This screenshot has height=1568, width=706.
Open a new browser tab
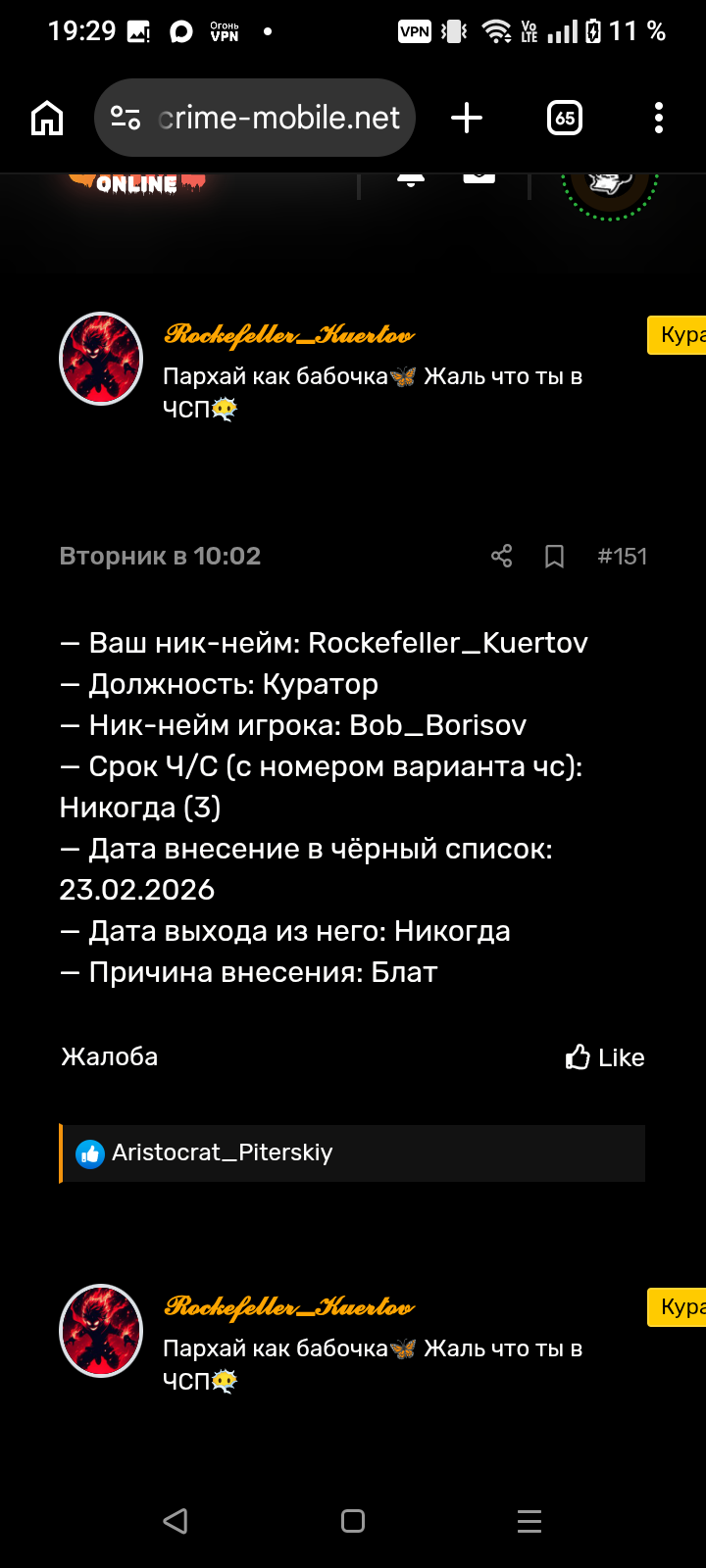click(x=467, y=119)
